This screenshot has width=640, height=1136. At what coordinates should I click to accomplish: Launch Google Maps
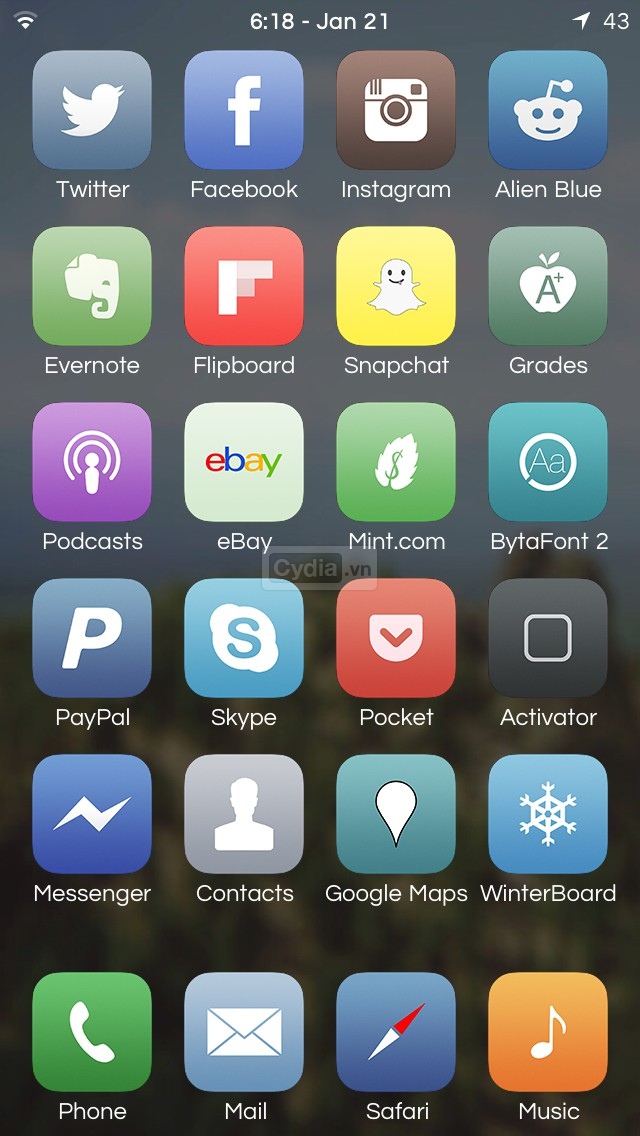coord(396,815)
